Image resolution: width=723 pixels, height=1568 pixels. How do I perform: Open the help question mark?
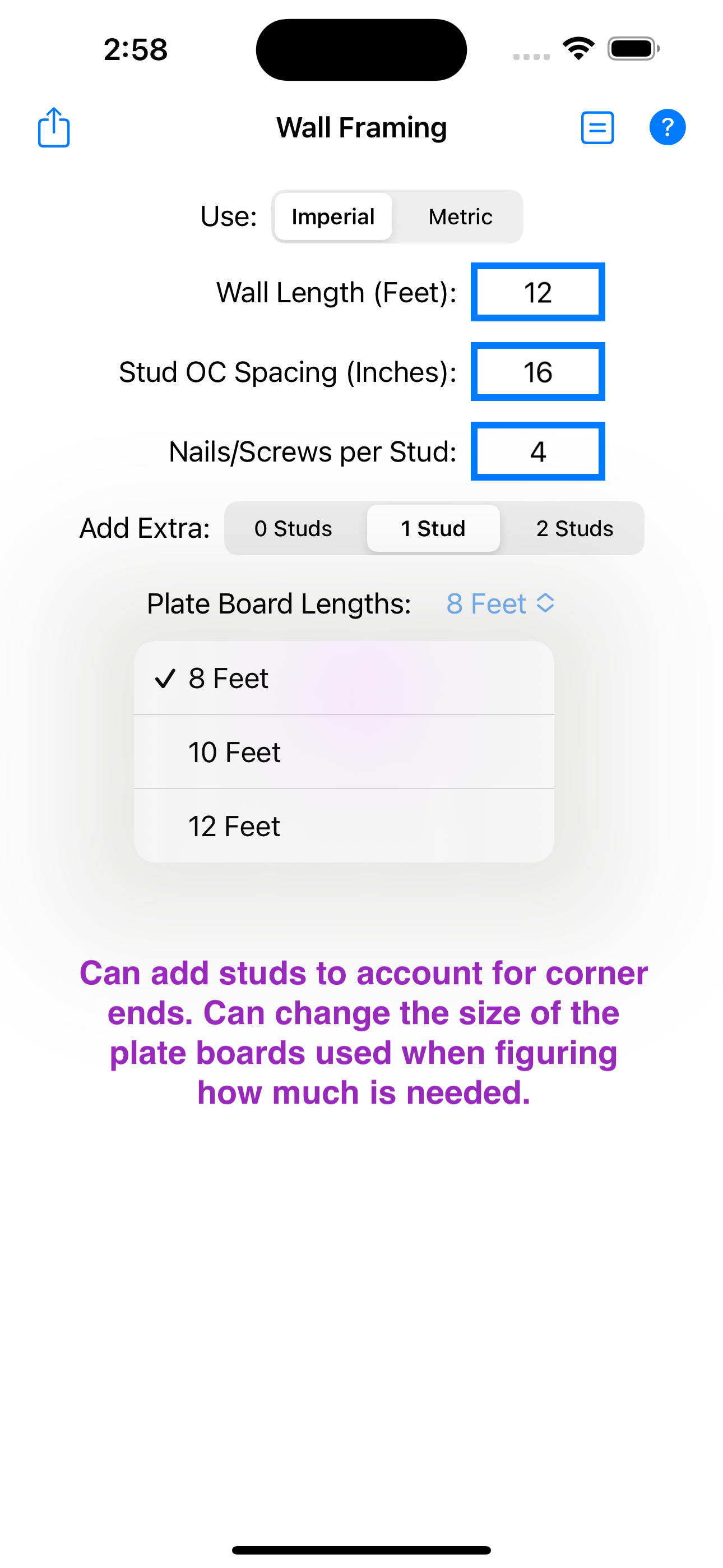(667, 128)
